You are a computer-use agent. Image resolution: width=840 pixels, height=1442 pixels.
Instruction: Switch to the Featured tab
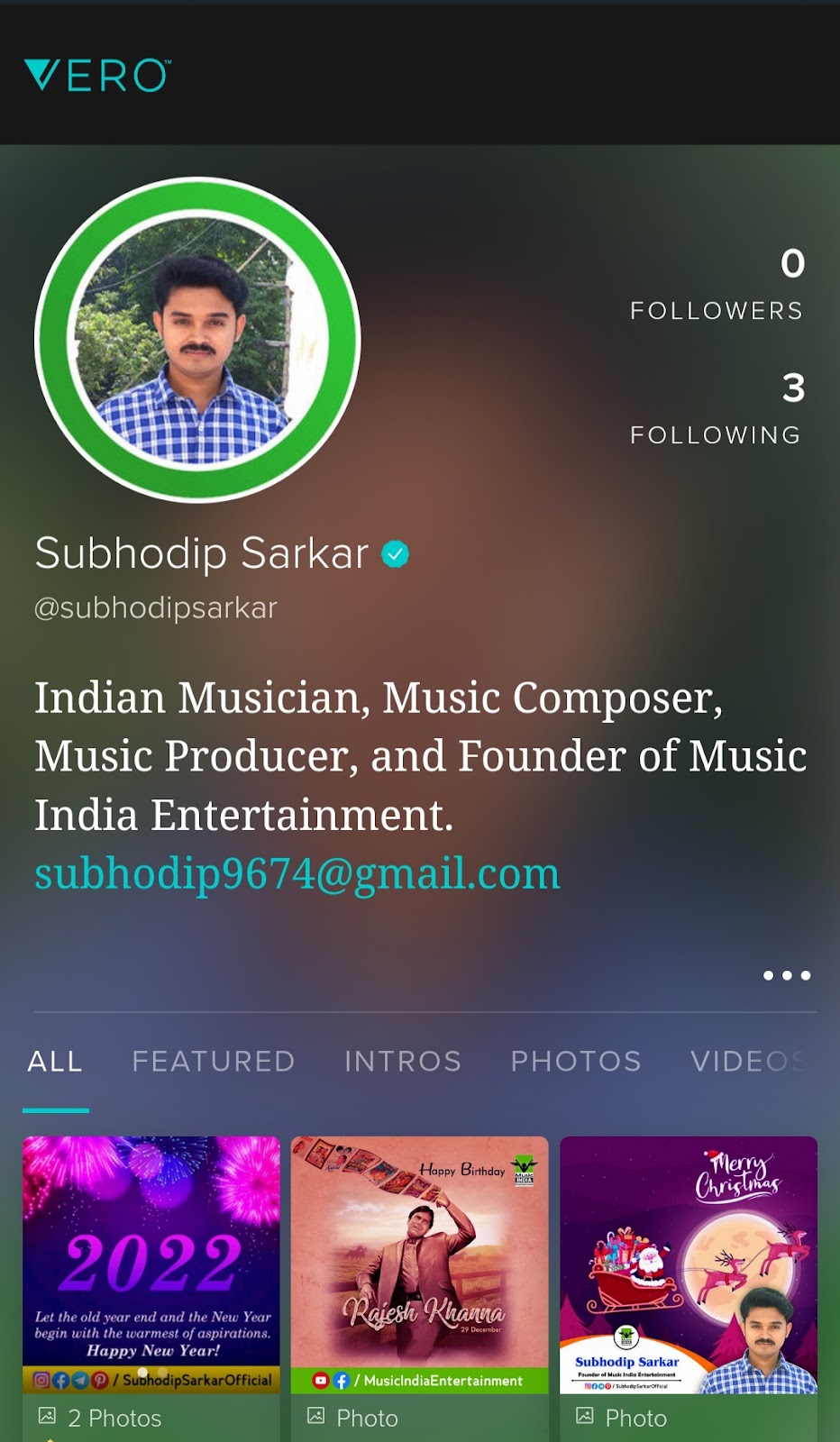point(214,1061)
